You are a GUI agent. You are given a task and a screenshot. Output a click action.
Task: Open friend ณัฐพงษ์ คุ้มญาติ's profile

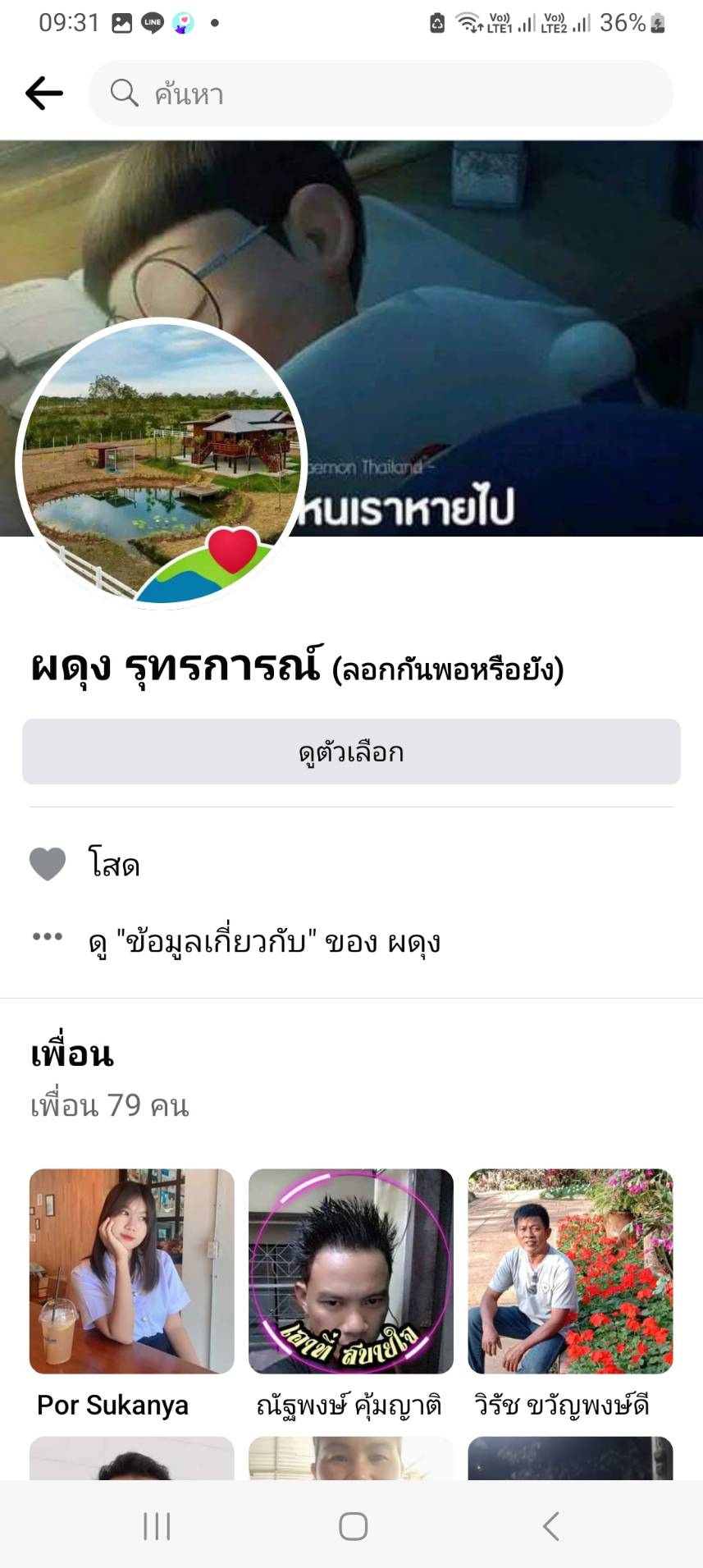point(350,1271)
